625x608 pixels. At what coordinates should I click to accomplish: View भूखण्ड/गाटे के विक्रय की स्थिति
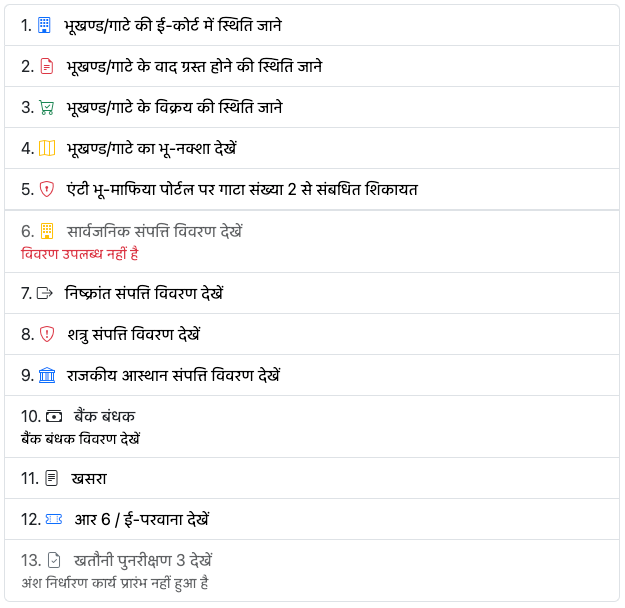173,107
